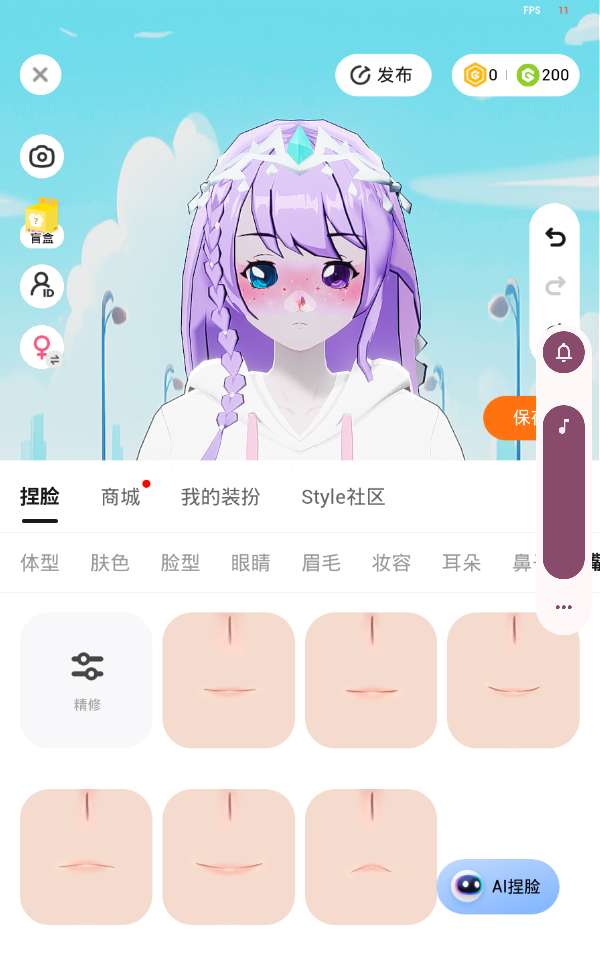This screenshot has width=600, height=960.
Task: Switch avatar gender
Action: pyautogui.click(x=42, y=348)
